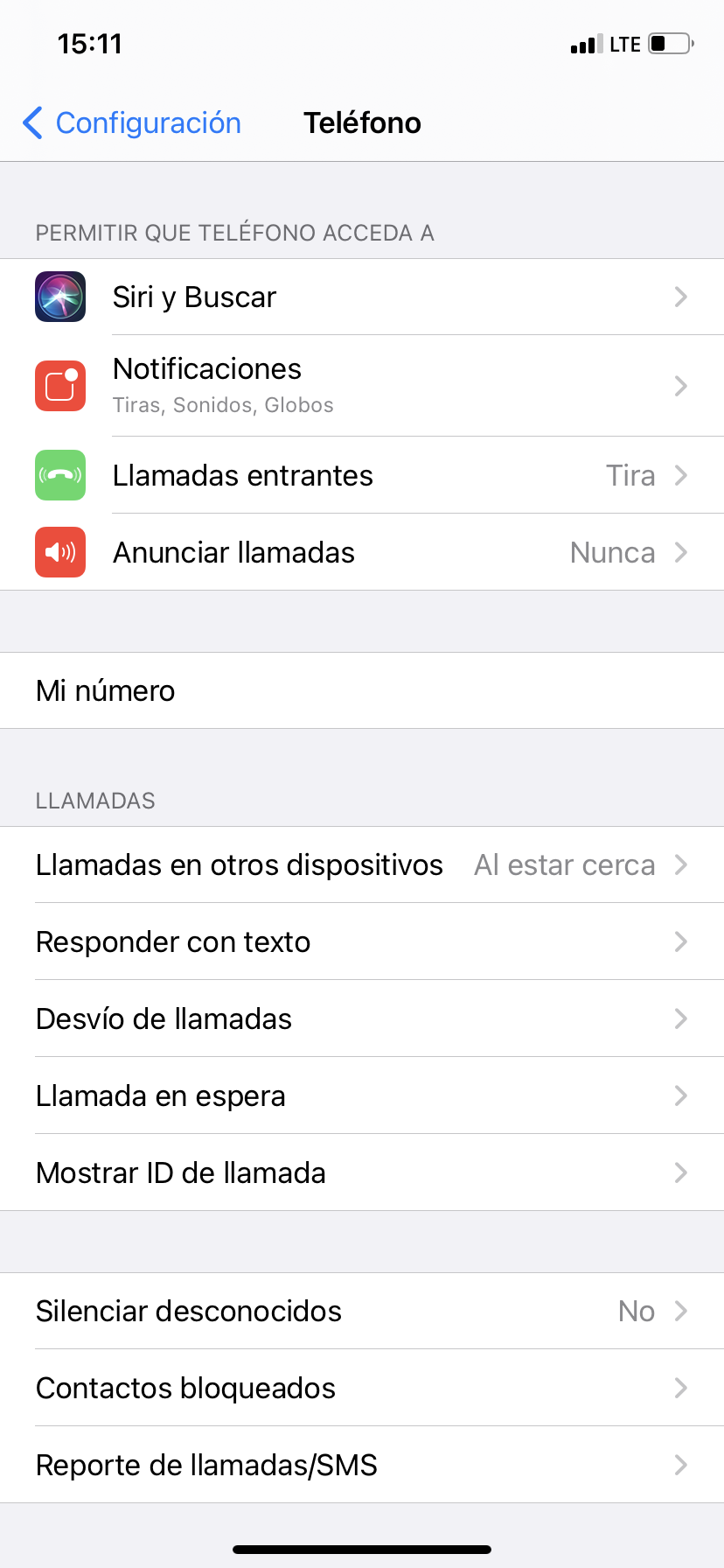Image resolution: width=724 pixels, height=1568 pixels.
Task: Open Llamada en espera
Action: [362, 1096]
